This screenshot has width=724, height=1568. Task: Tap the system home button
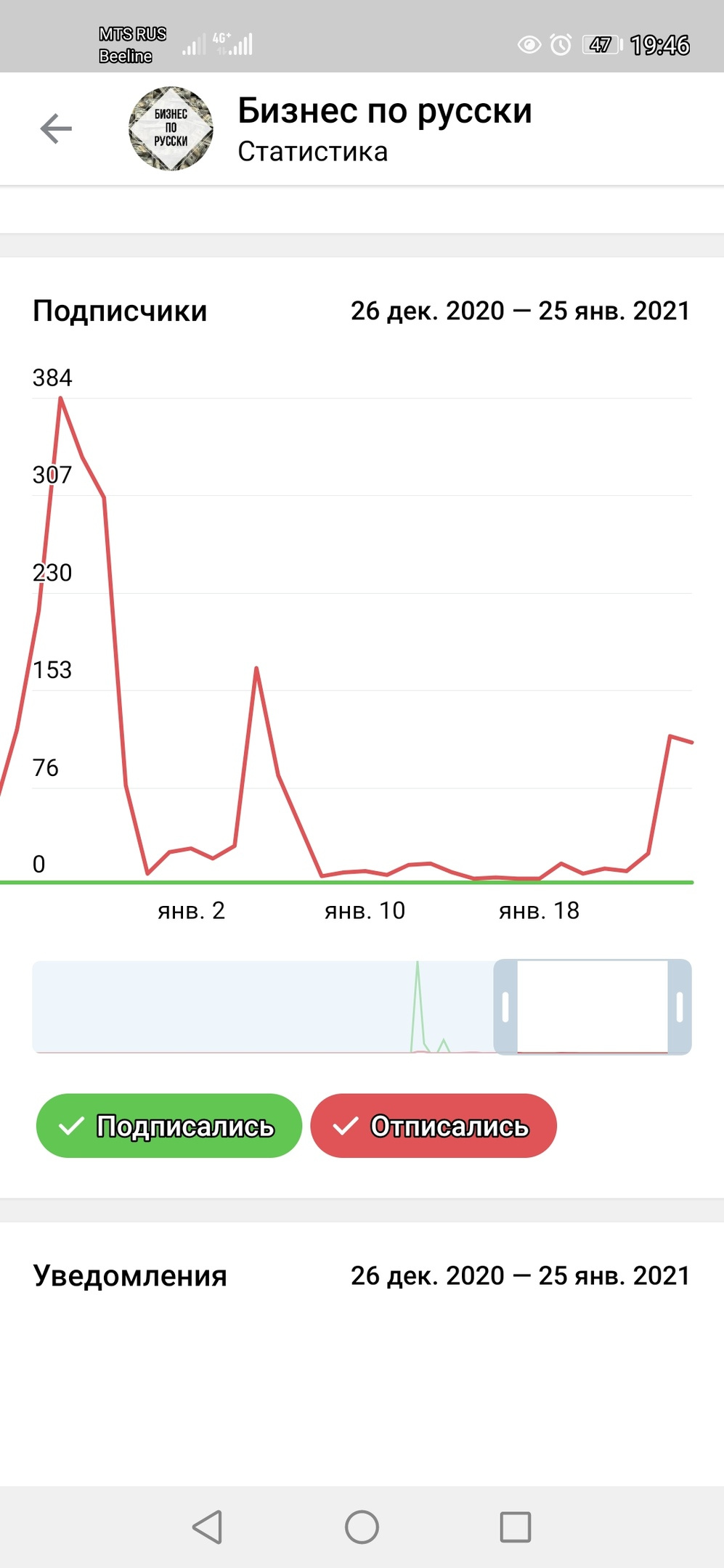[362, 1527]
